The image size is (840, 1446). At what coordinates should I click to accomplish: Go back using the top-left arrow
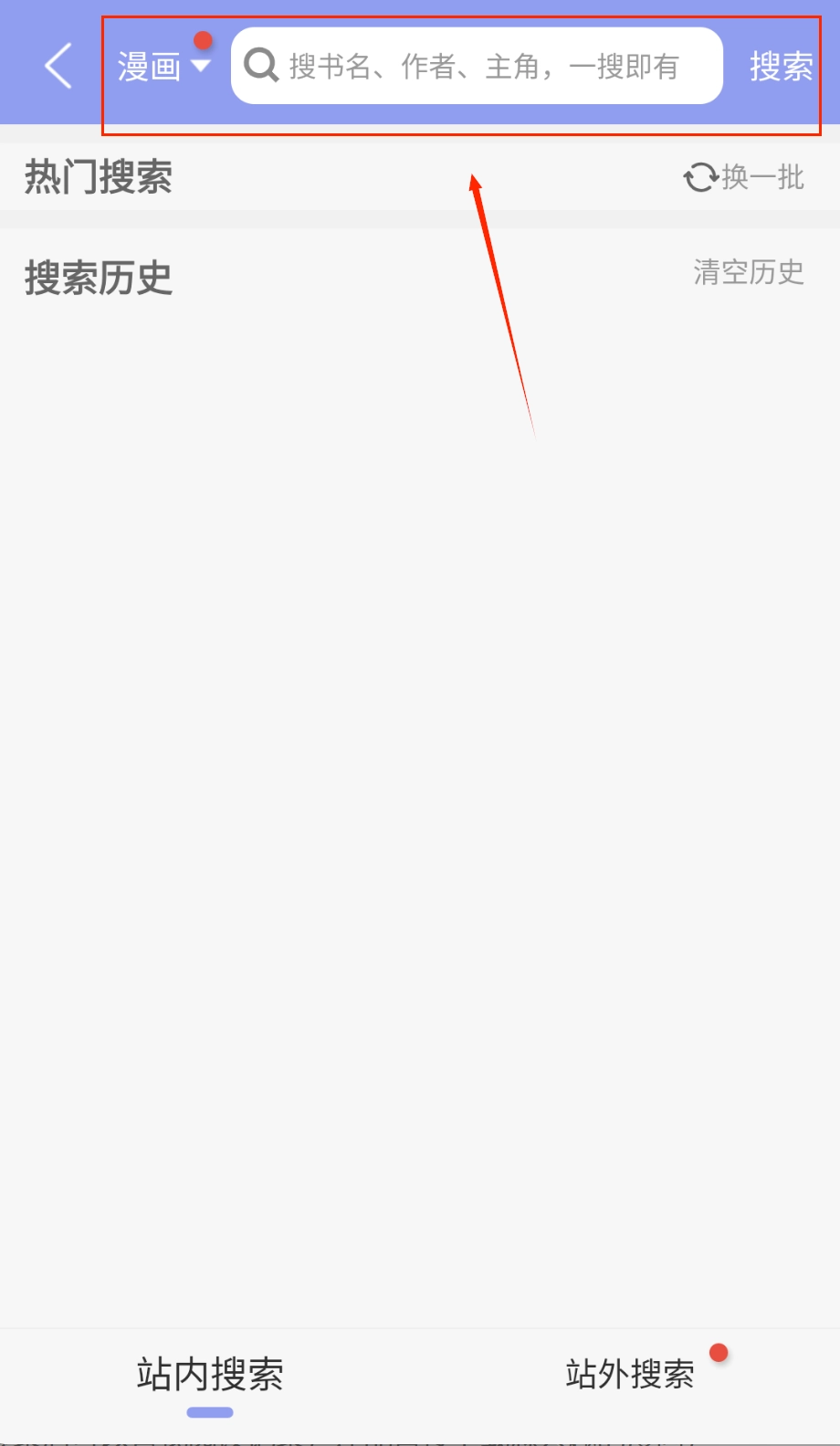coord(58,66)
